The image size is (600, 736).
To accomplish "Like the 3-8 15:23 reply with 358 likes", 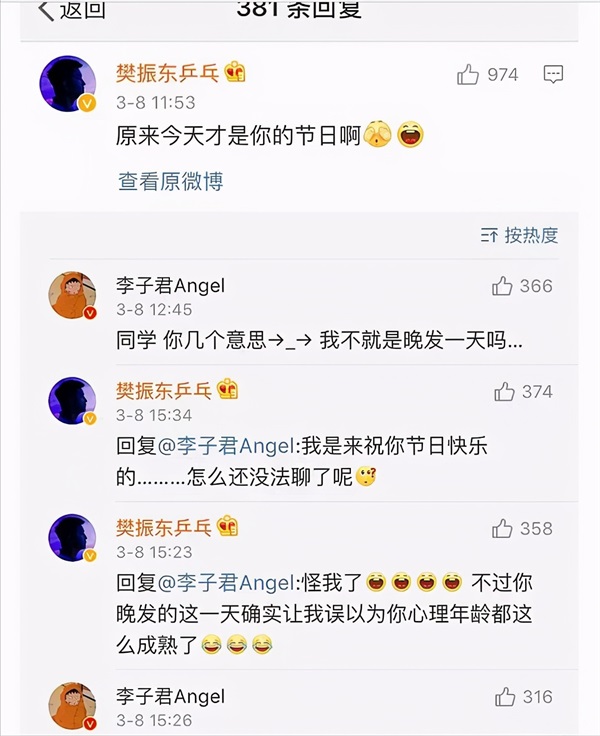I will [502, 528].
